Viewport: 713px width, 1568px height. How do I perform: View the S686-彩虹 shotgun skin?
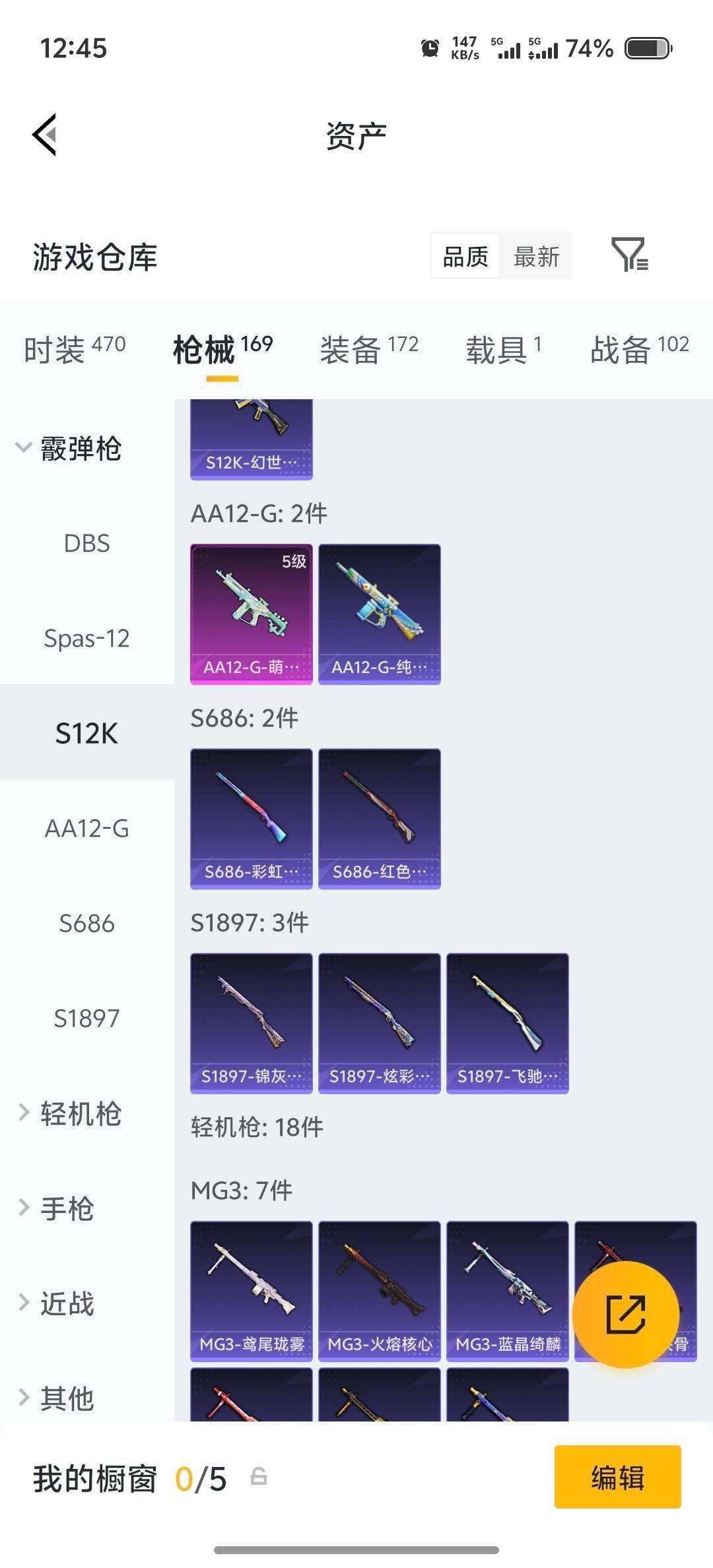[251, 818]
